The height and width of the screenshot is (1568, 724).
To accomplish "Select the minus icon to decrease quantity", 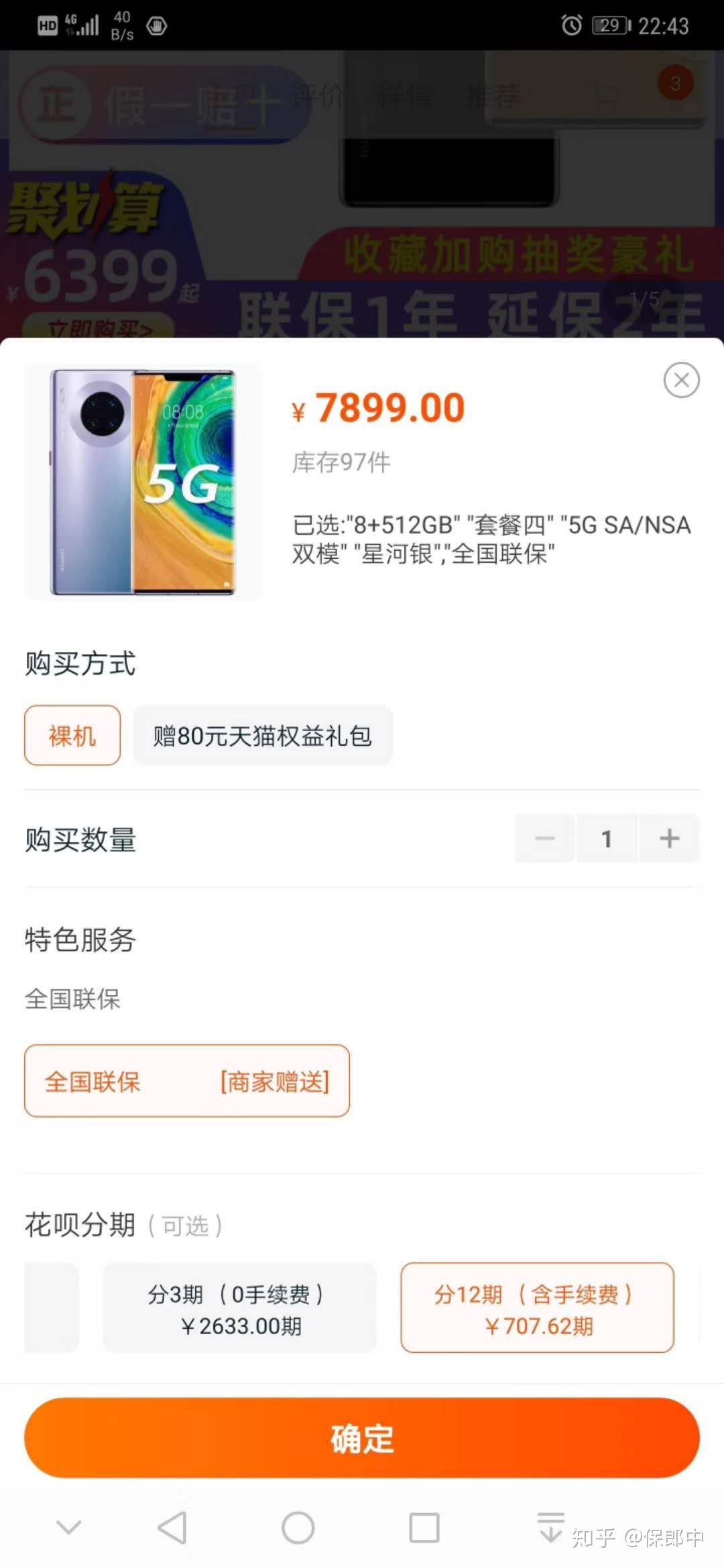I will 544,838.
